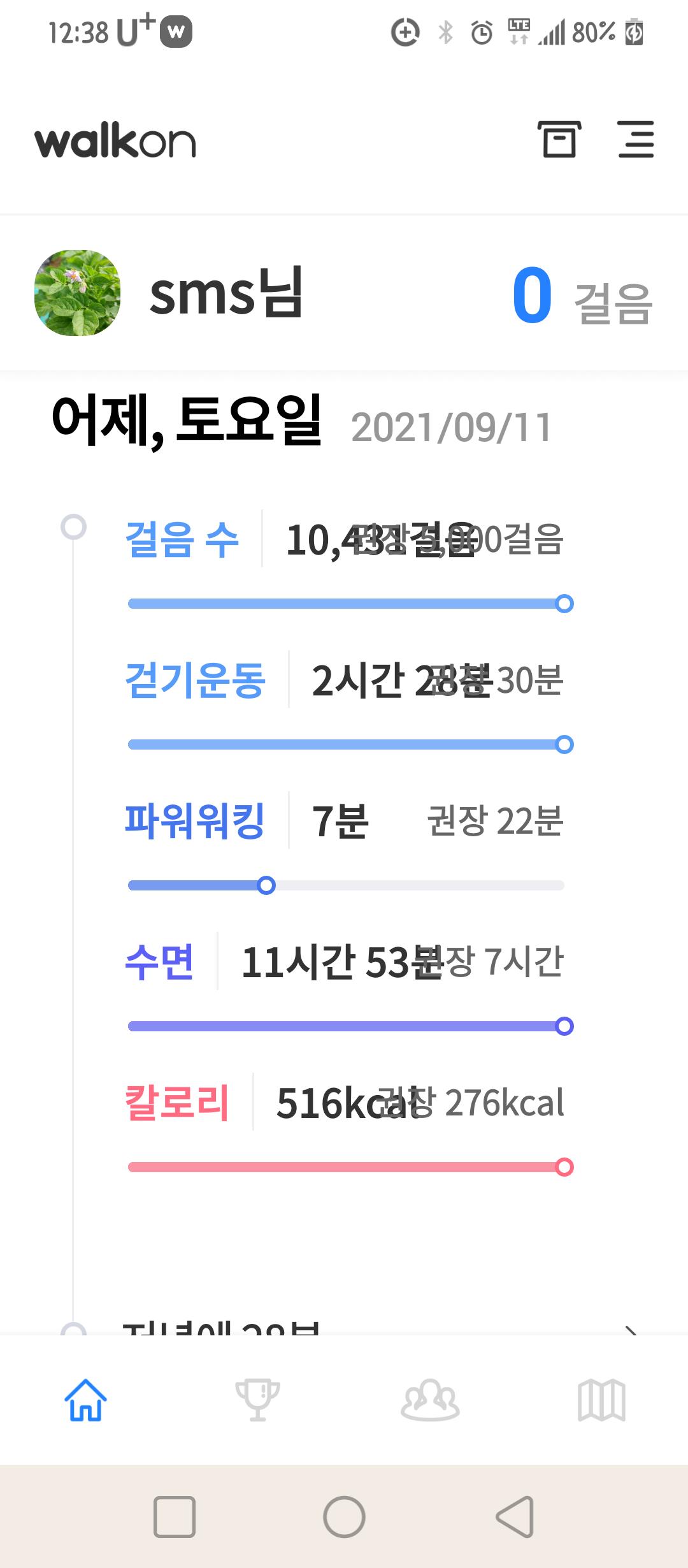Open the map tab
The height and width of the screenshot is (1568, 688).
coord(601,1400)
